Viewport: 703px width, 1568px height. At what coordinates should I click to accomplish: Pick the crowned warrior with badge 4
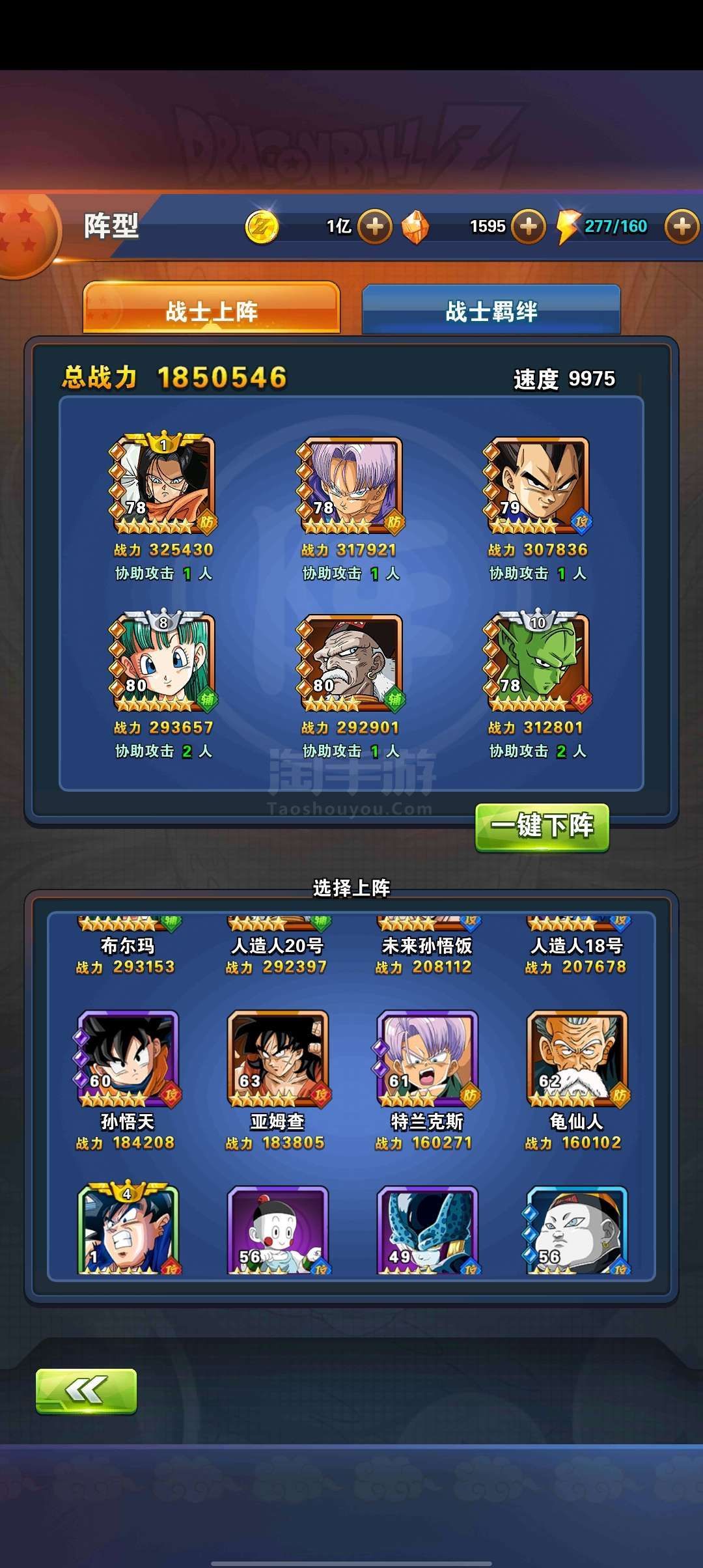pyautogui.click(x=128, y=1229)
